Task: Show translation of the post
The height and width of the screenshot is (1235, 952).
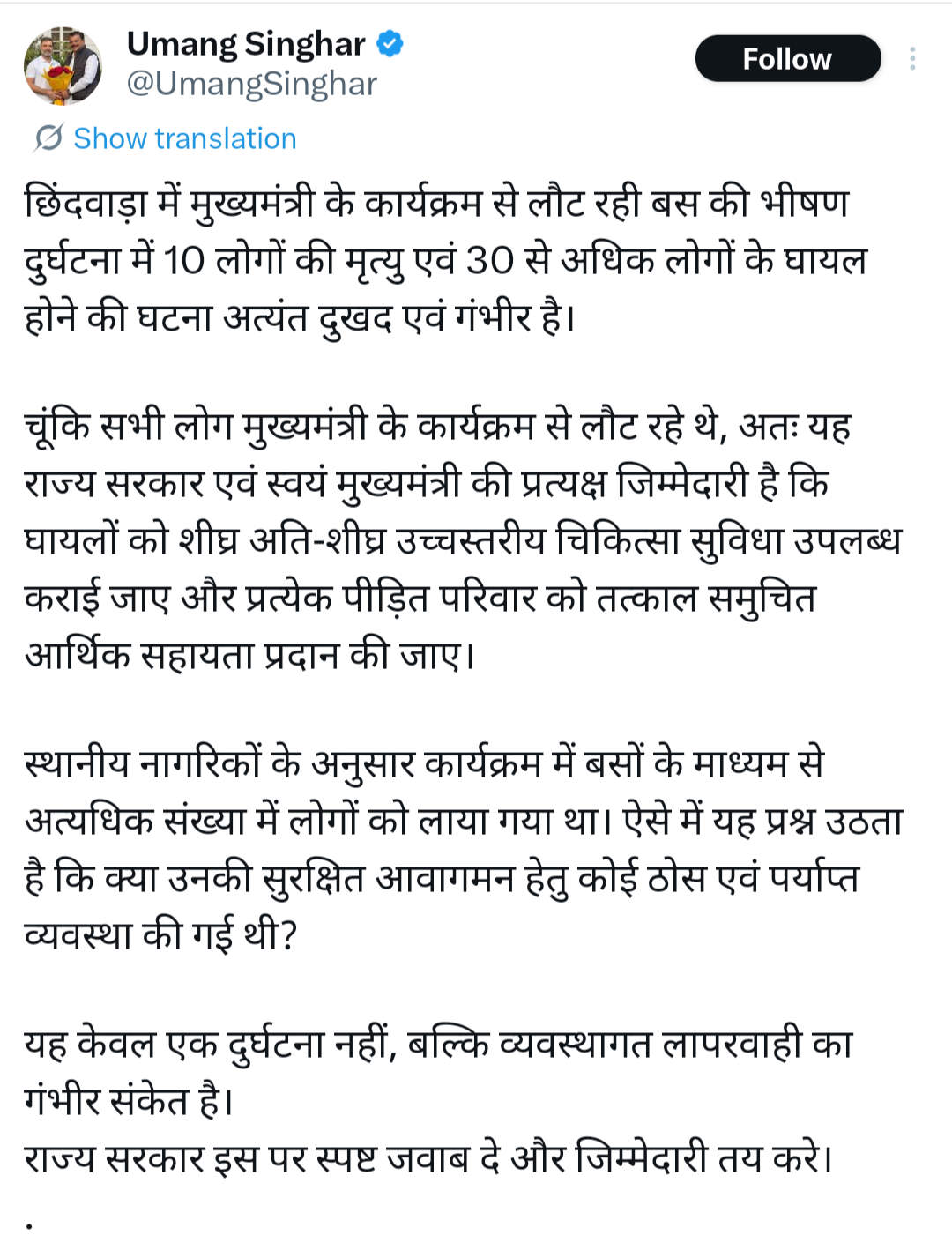Action: (x=183, y=138)
